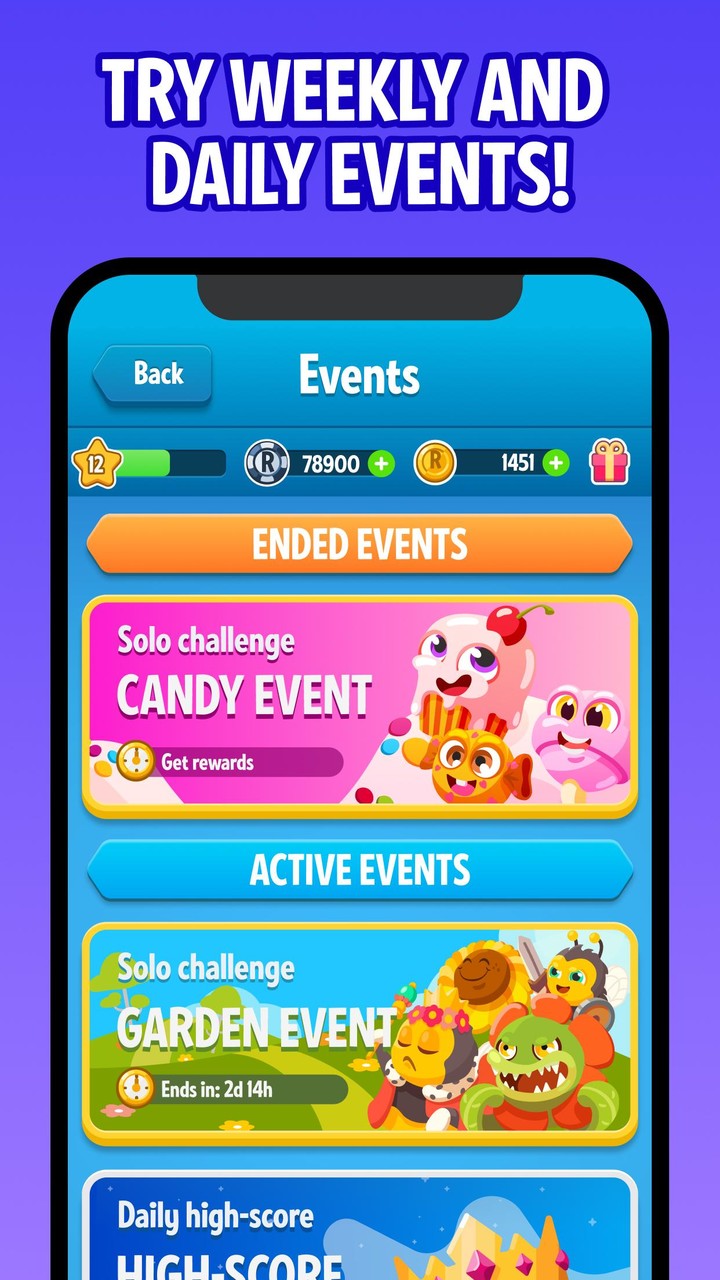This screenshot has width=720, height=1280.
Task: Select the ACTIVE EVENTS section header
Action: [360, 869]
